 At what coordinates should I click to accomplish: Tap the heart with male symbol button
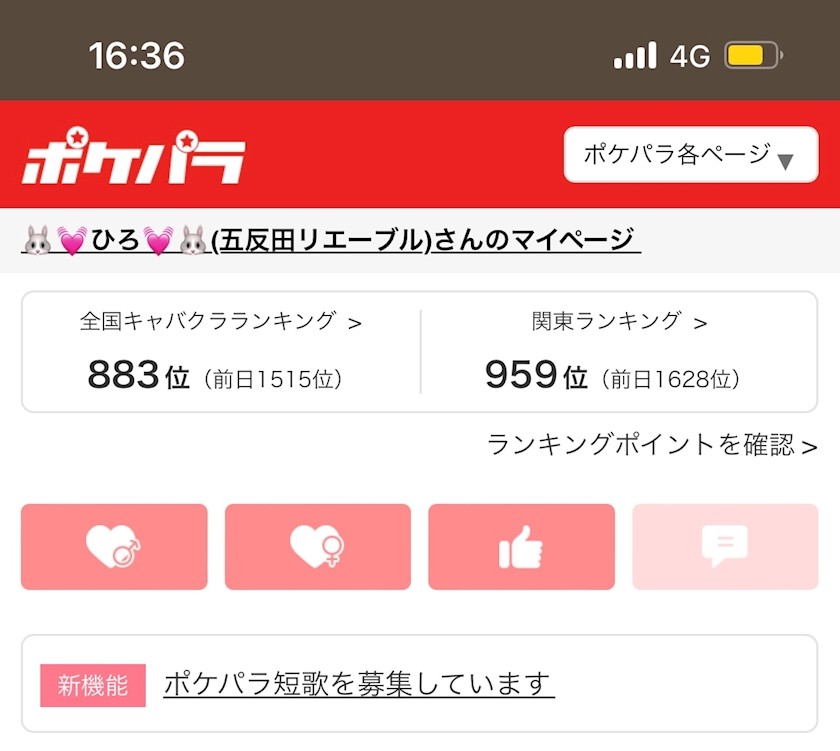[114, 547]
